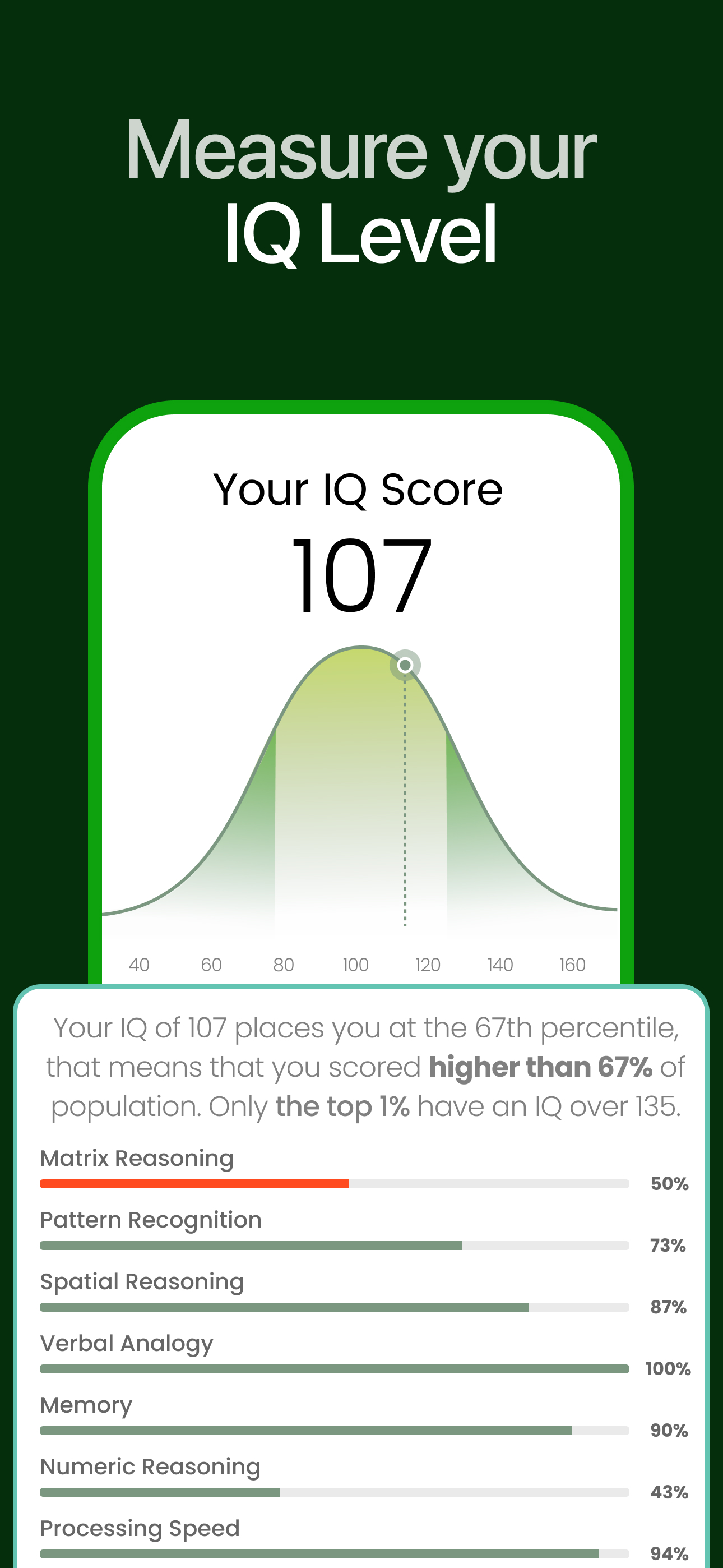Tap the IQ score value 107
The height and width of the screenshot is (1568, 723).
click(361, 575)
